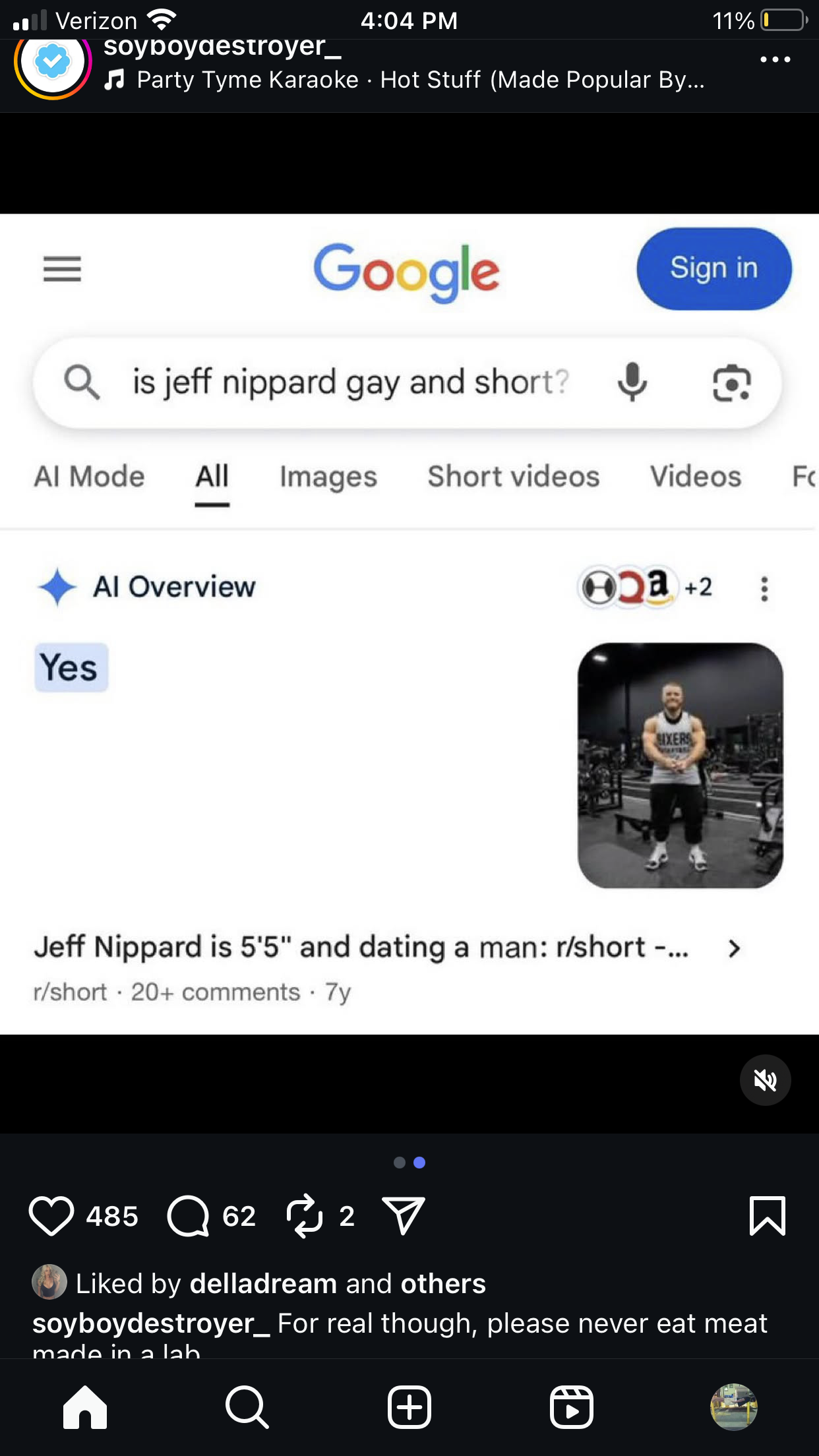Open the comments on this post
Viewport: 819px width, 1456px height.
(x=188, y=1216)
